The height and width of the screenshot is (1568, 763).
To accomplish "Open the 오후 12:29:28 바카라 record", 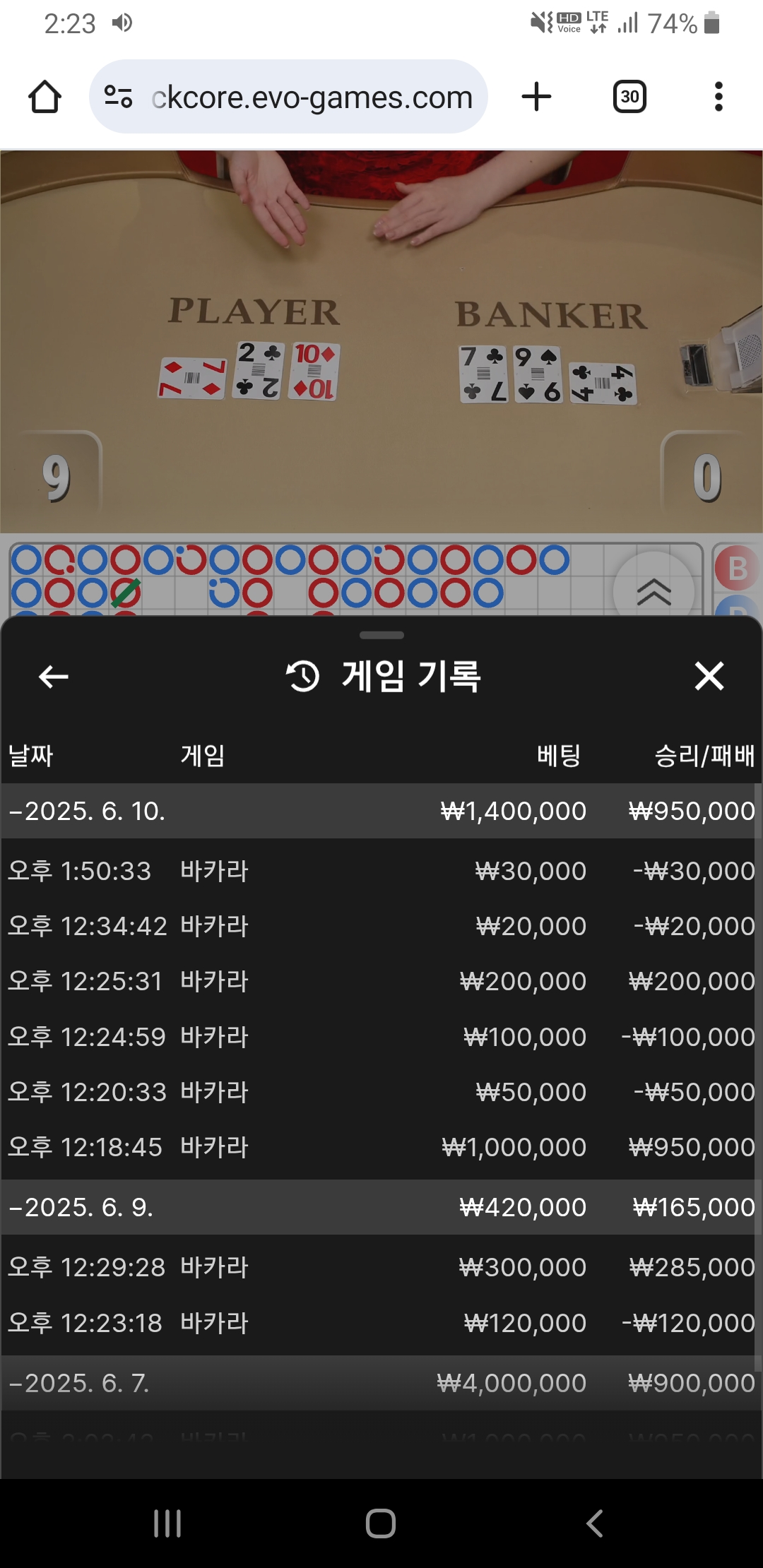I will pos(381,1267).
